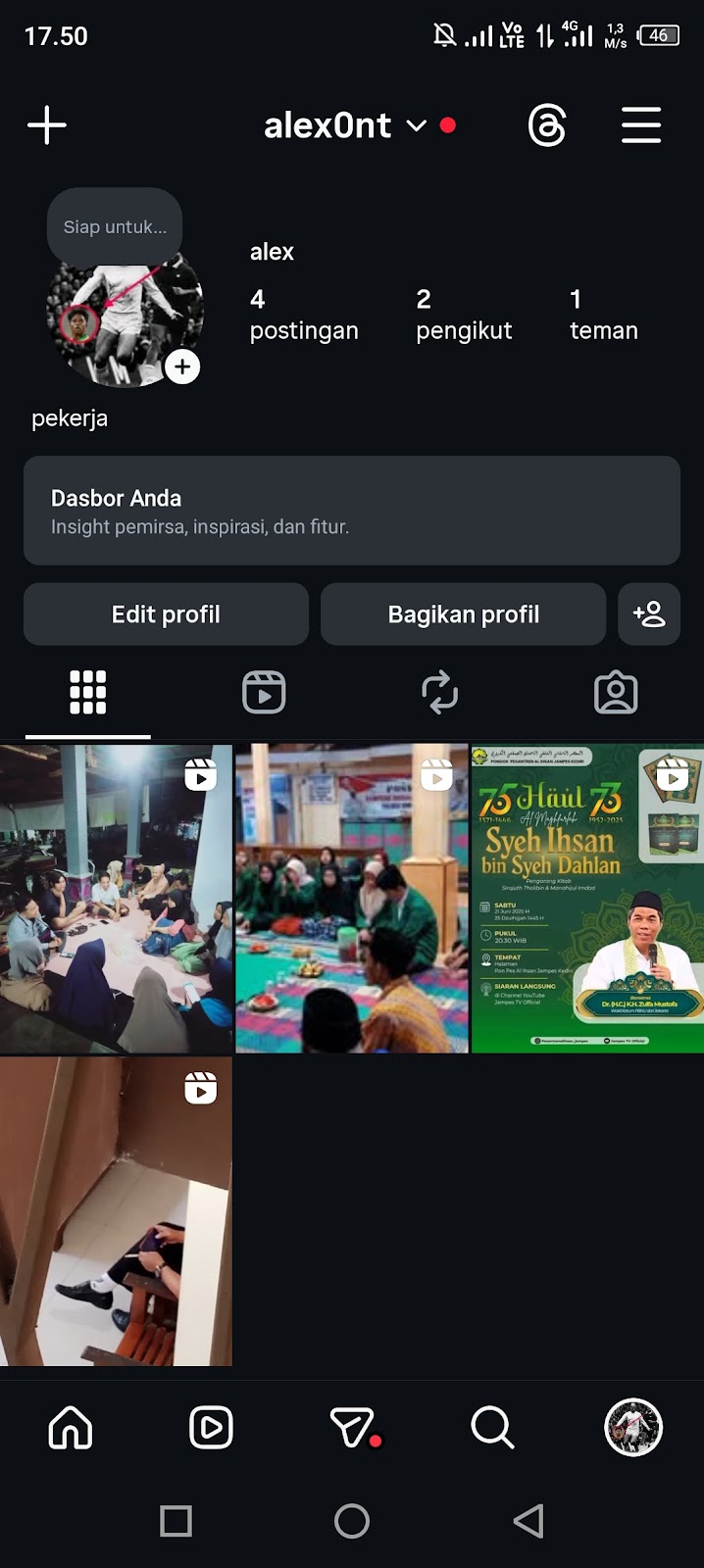
Task: Tap Edit profil
Action: (166, 614)
